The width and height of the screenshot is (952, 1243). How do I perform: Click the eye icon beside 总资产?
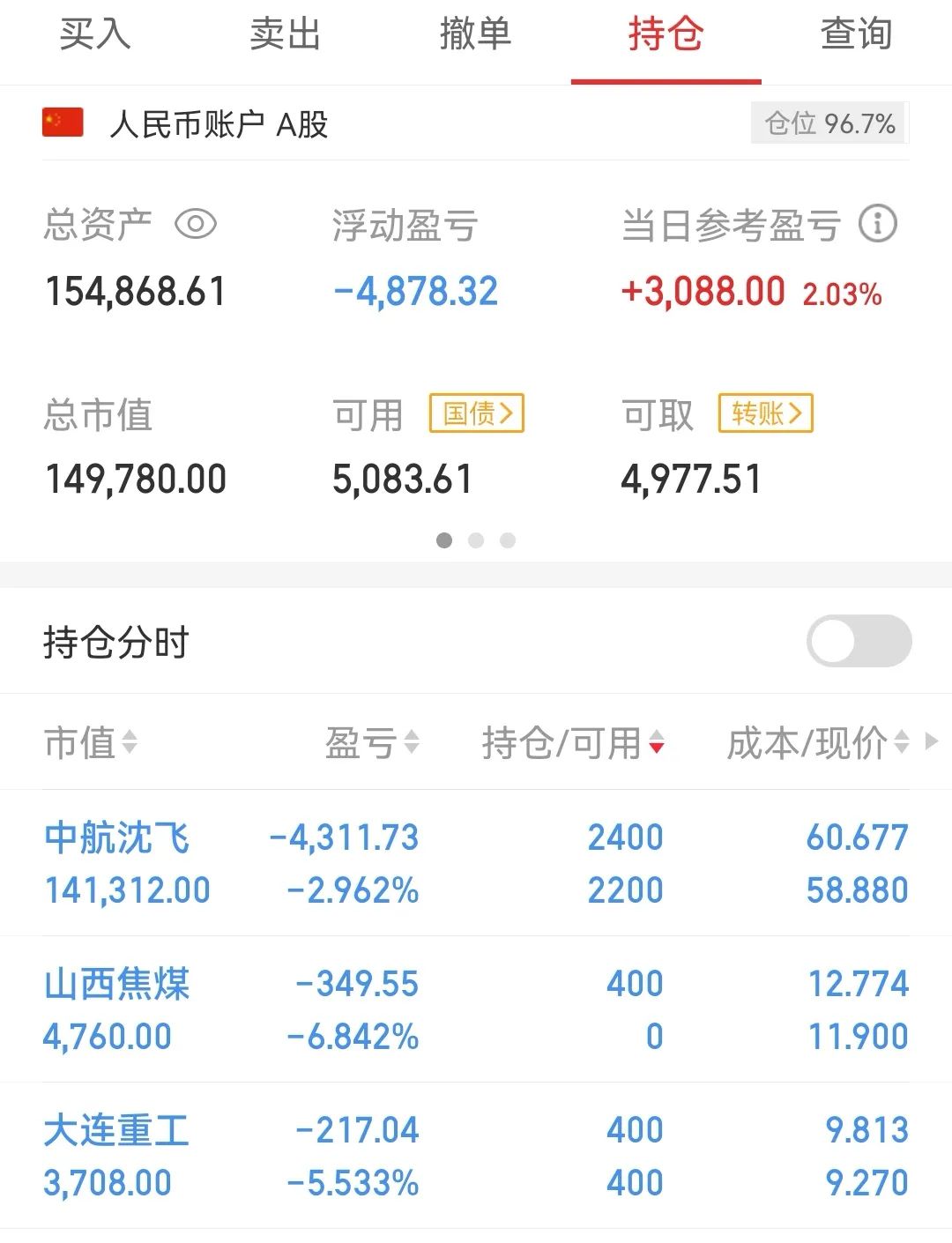(x=196, y=225)
